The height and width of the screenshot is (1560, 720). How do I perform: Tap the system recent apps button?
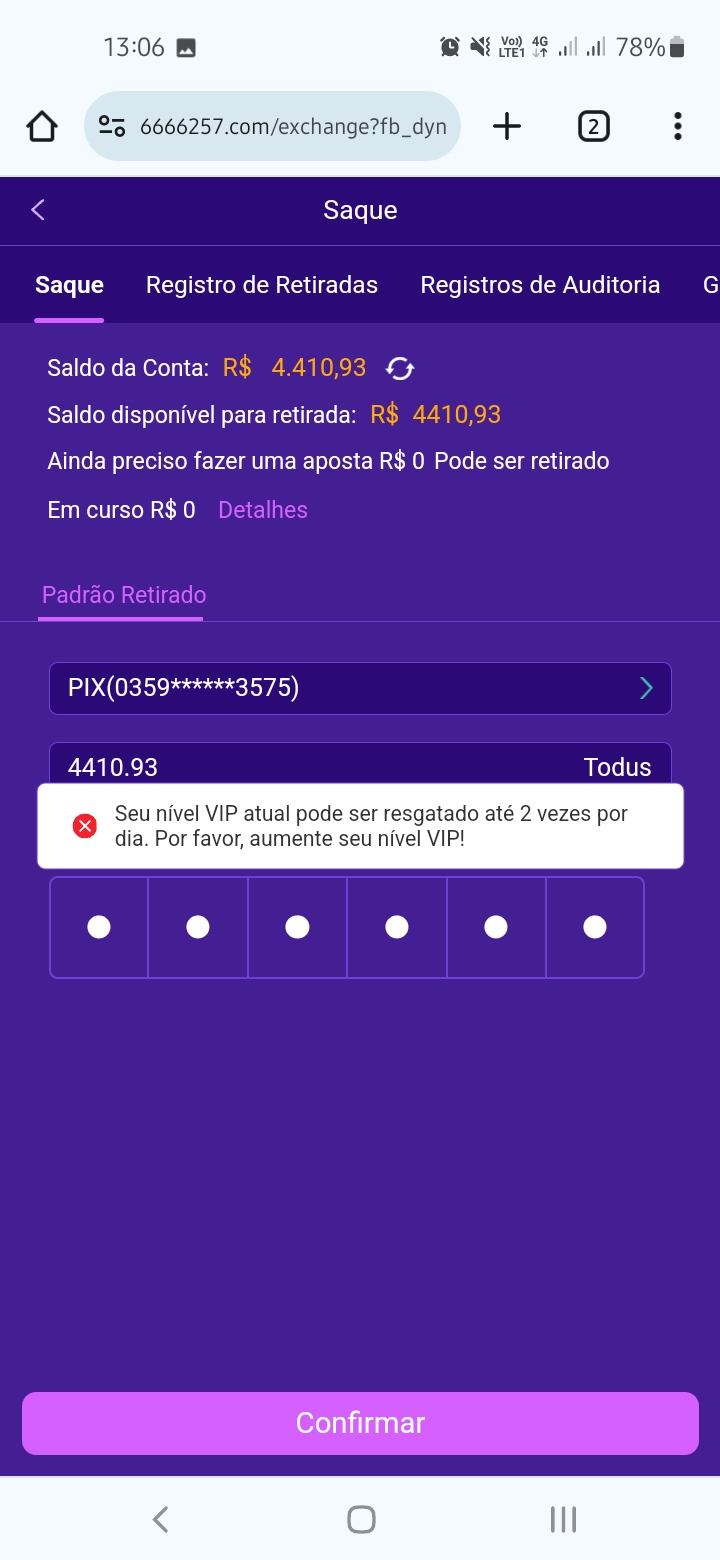[x=563, y=1520]
